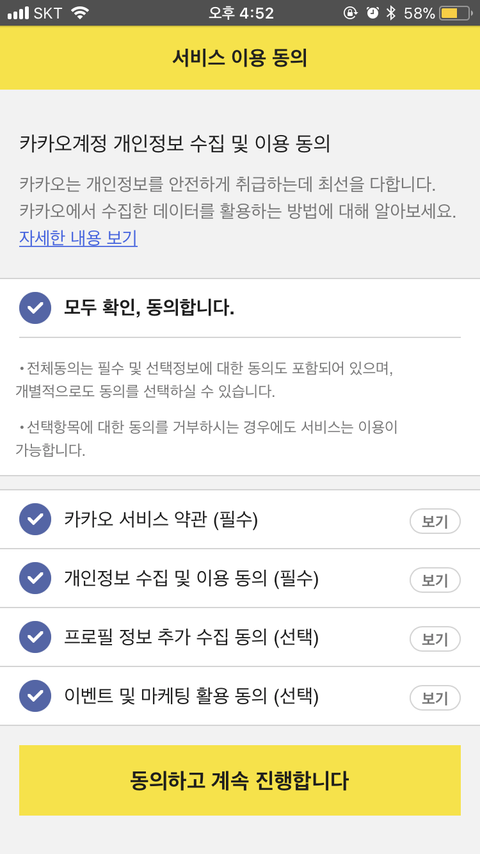This screenshot has width=480, height=854.
Task: Toggle 카카오 서비스 약관 (필수) checkbox
Action: coord(35,519)
